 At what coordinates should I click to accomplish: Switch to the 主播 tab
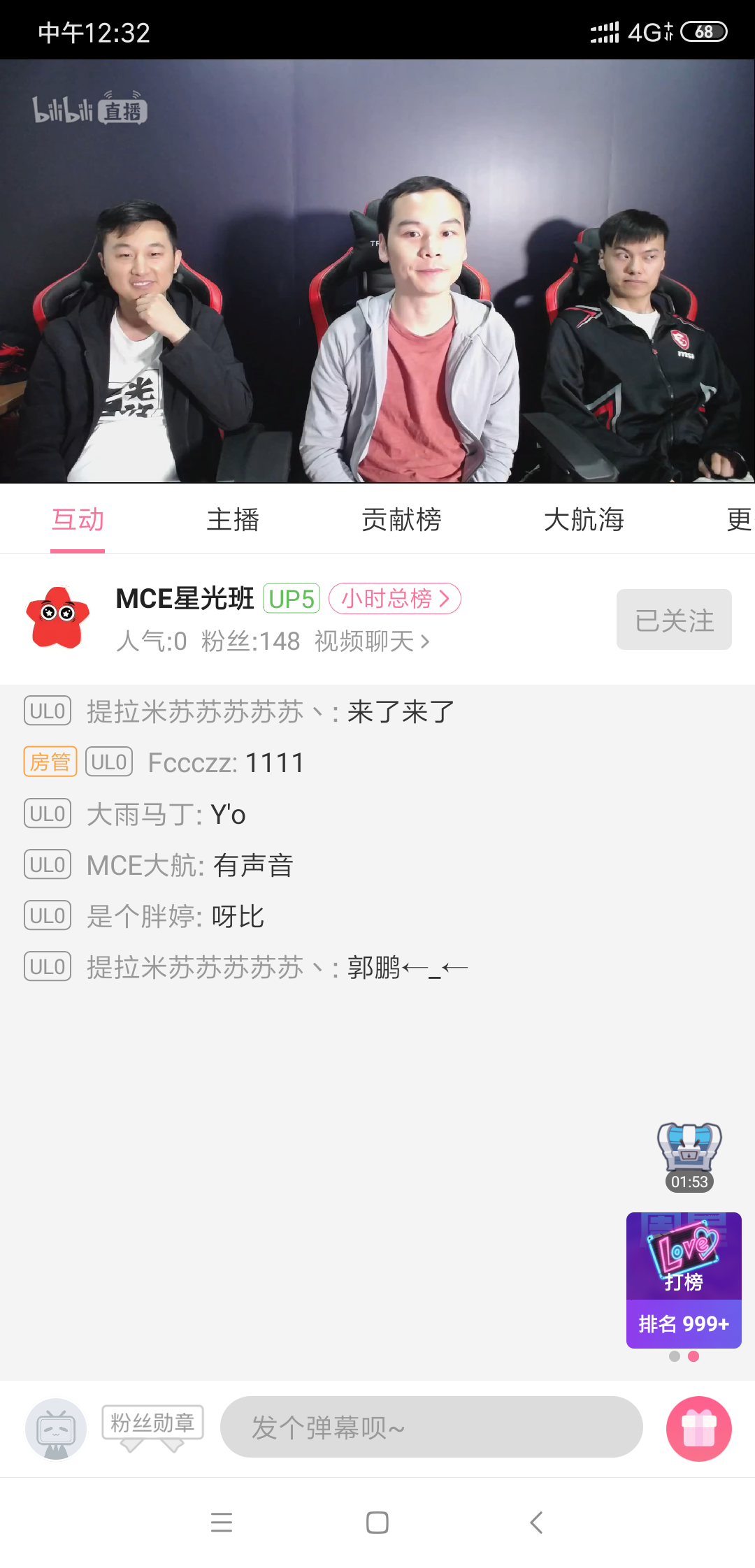pyautogui.click(x=233, y=520)
